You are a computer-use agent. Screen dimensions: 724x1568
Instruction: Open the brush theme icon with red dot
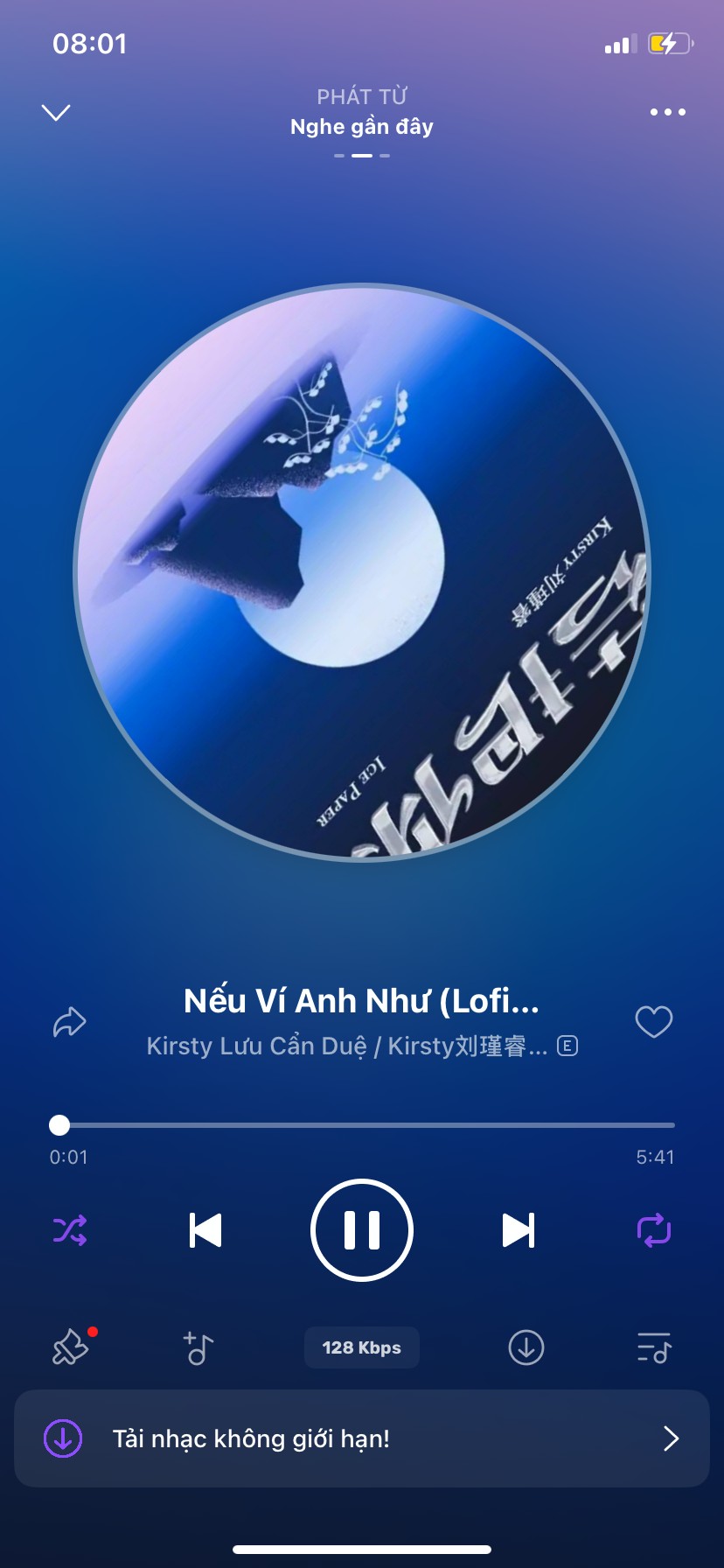pyautogui.click(x=73, y=1347)
